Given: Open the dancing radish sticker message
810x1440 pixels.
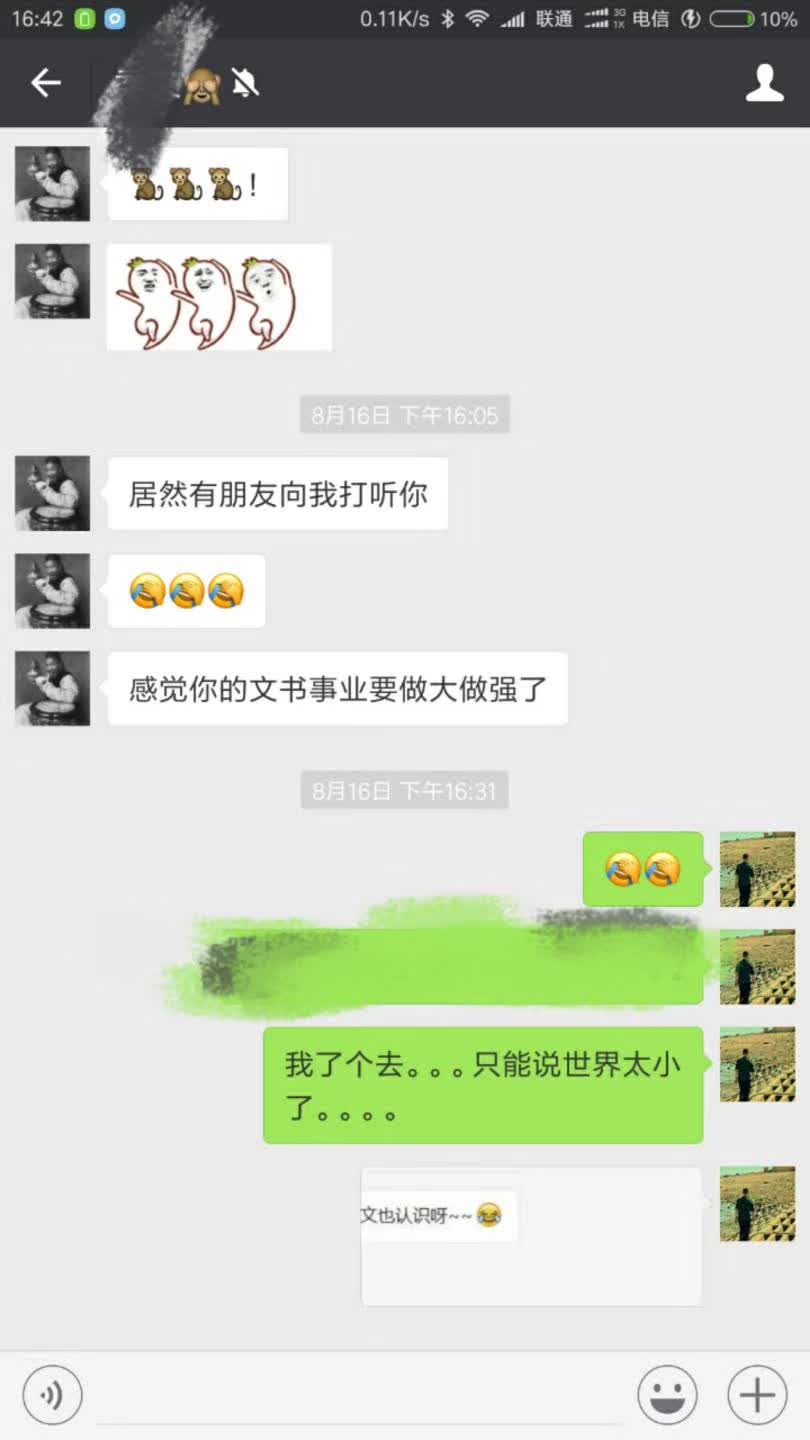Looking at the screenshot, I should point(219,298).
